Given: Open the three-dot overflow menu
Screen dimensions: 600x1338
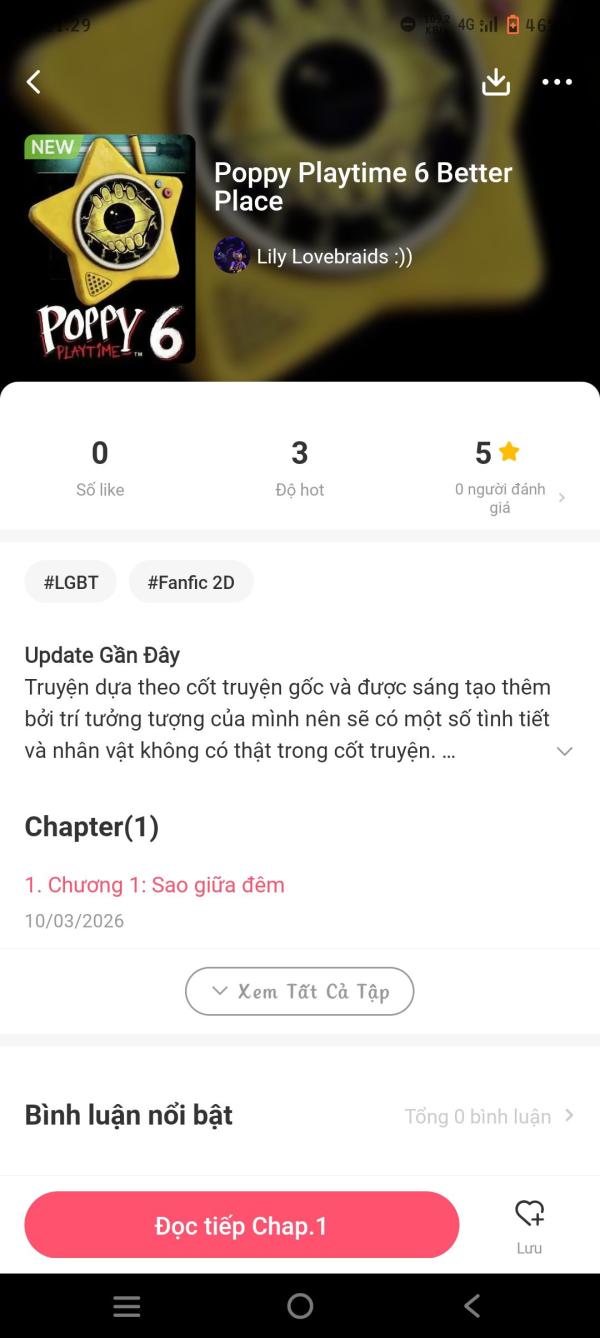Looking at the screenshot, I should point(557,82).
